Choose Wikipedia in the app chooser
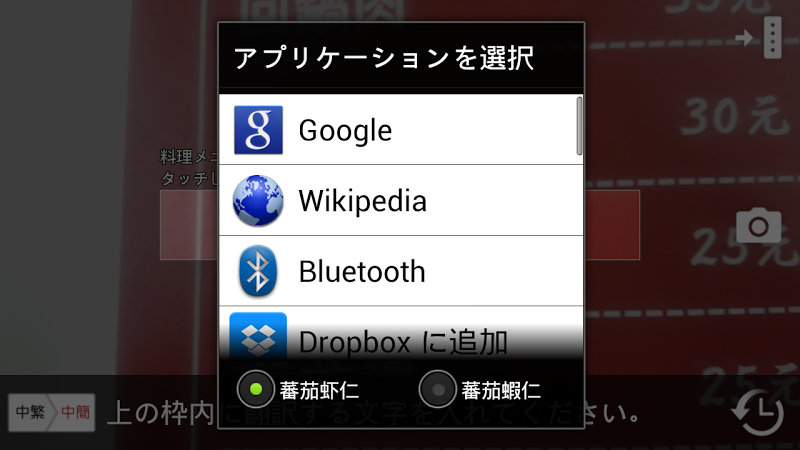Screen dimensions: 800x450 pyautogui.click(x=400, y=201)
